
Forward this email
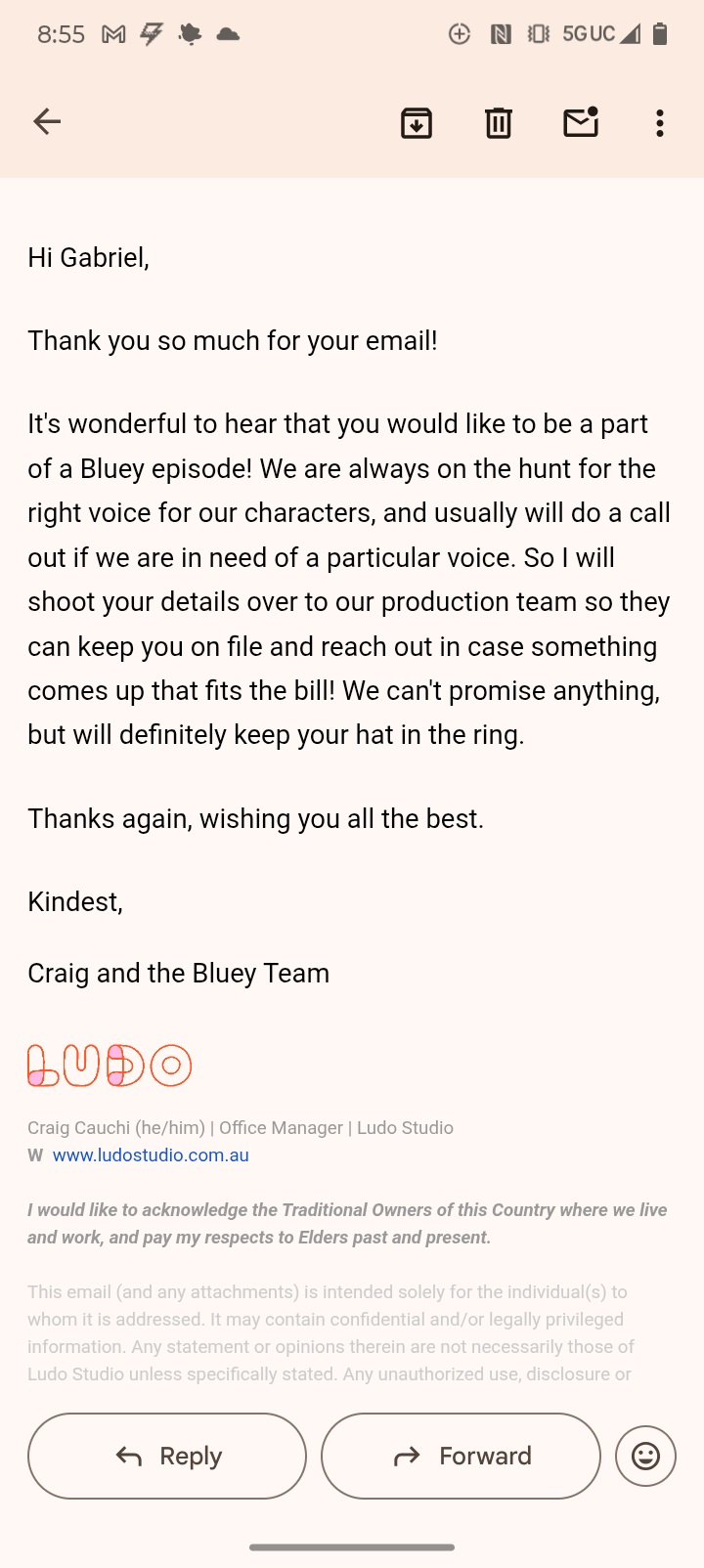click(x=461, y=1456)
